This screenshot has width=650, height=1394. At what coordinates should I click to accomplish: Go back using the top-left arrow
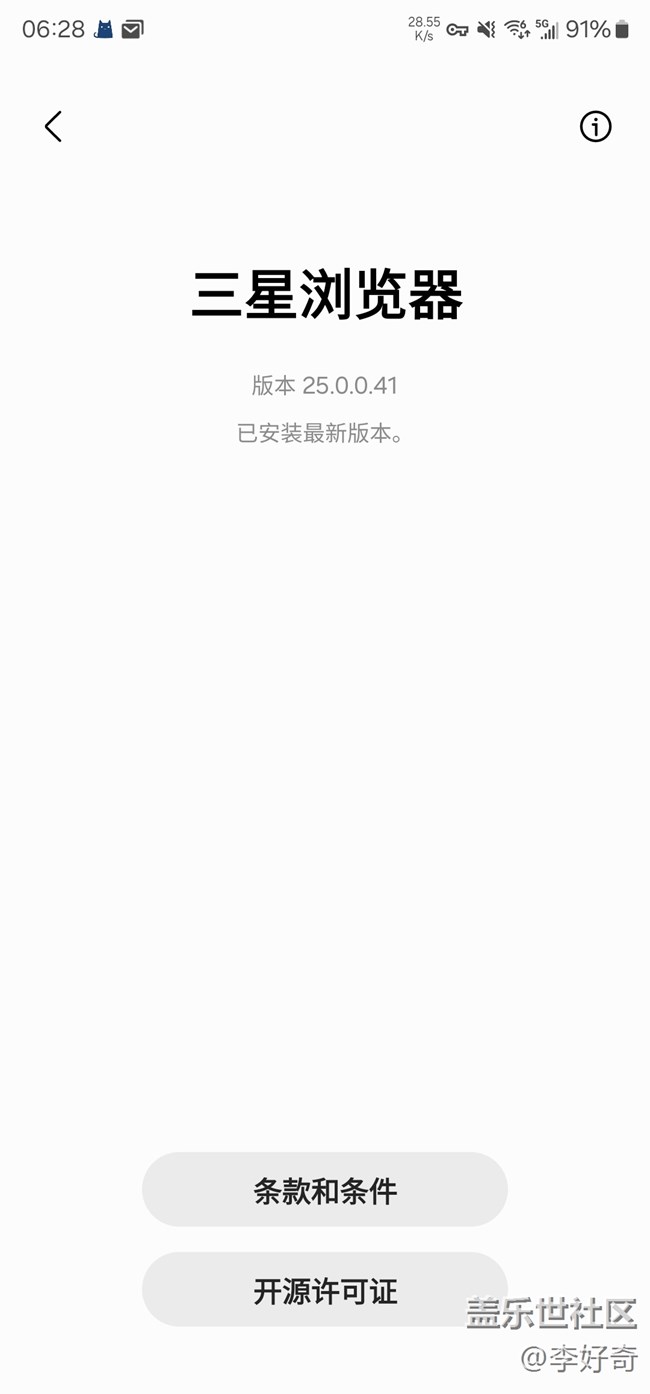pos(53,126)
